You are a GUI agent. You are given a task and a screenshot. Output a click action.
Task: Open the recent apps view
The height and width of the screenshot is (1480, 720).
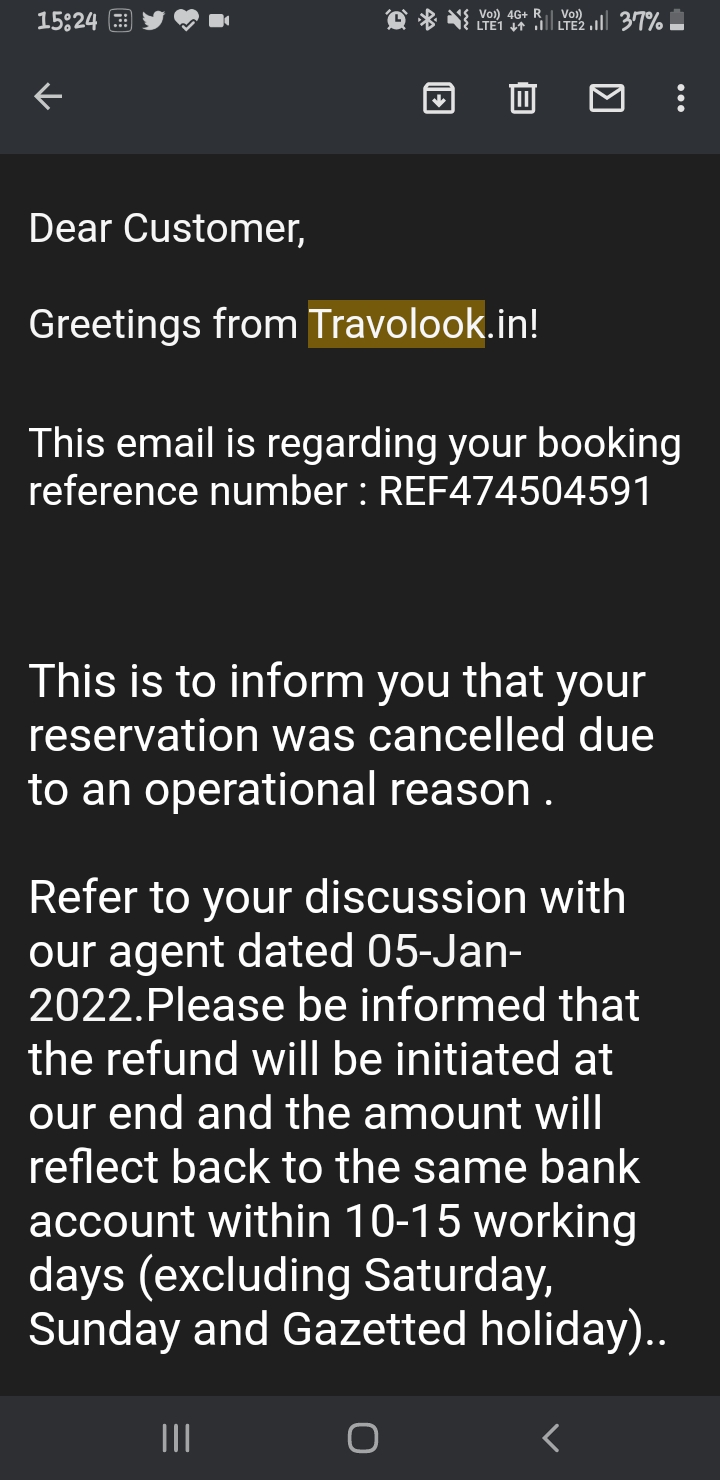[176, 1438]
